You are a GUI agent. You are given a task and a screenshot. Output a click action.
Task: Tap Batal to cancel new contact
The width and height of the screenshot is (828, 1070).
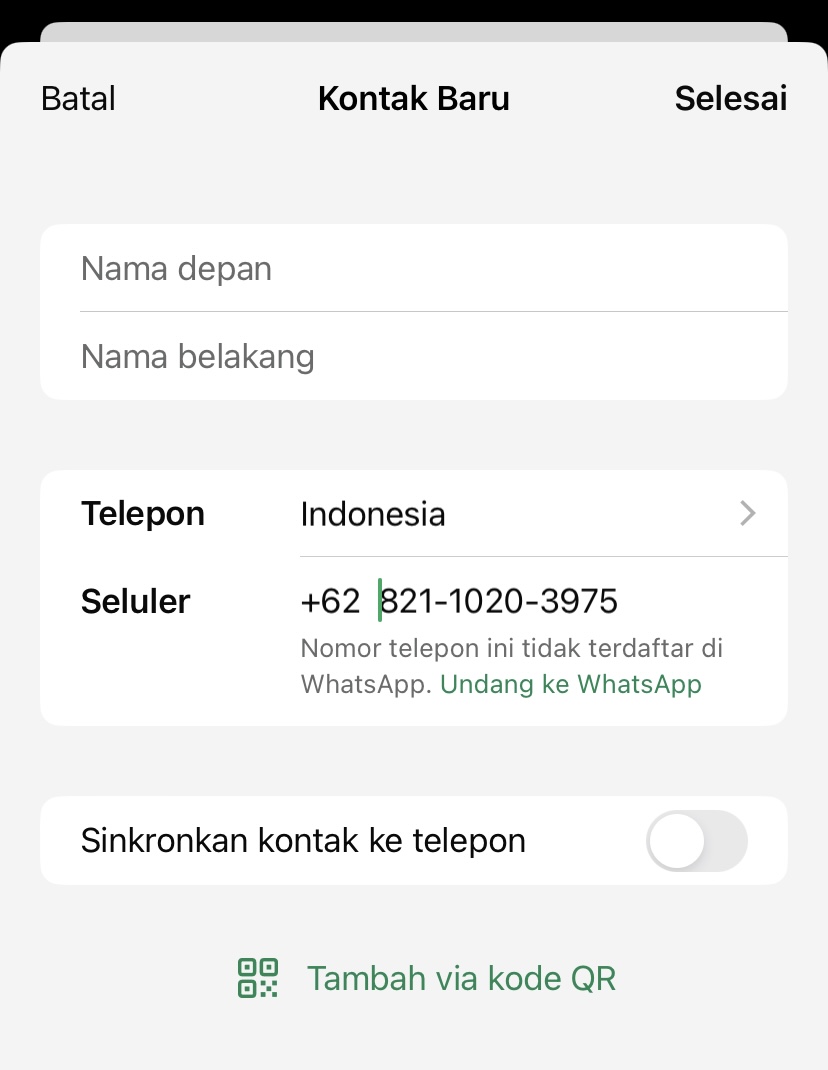(78, 99)
